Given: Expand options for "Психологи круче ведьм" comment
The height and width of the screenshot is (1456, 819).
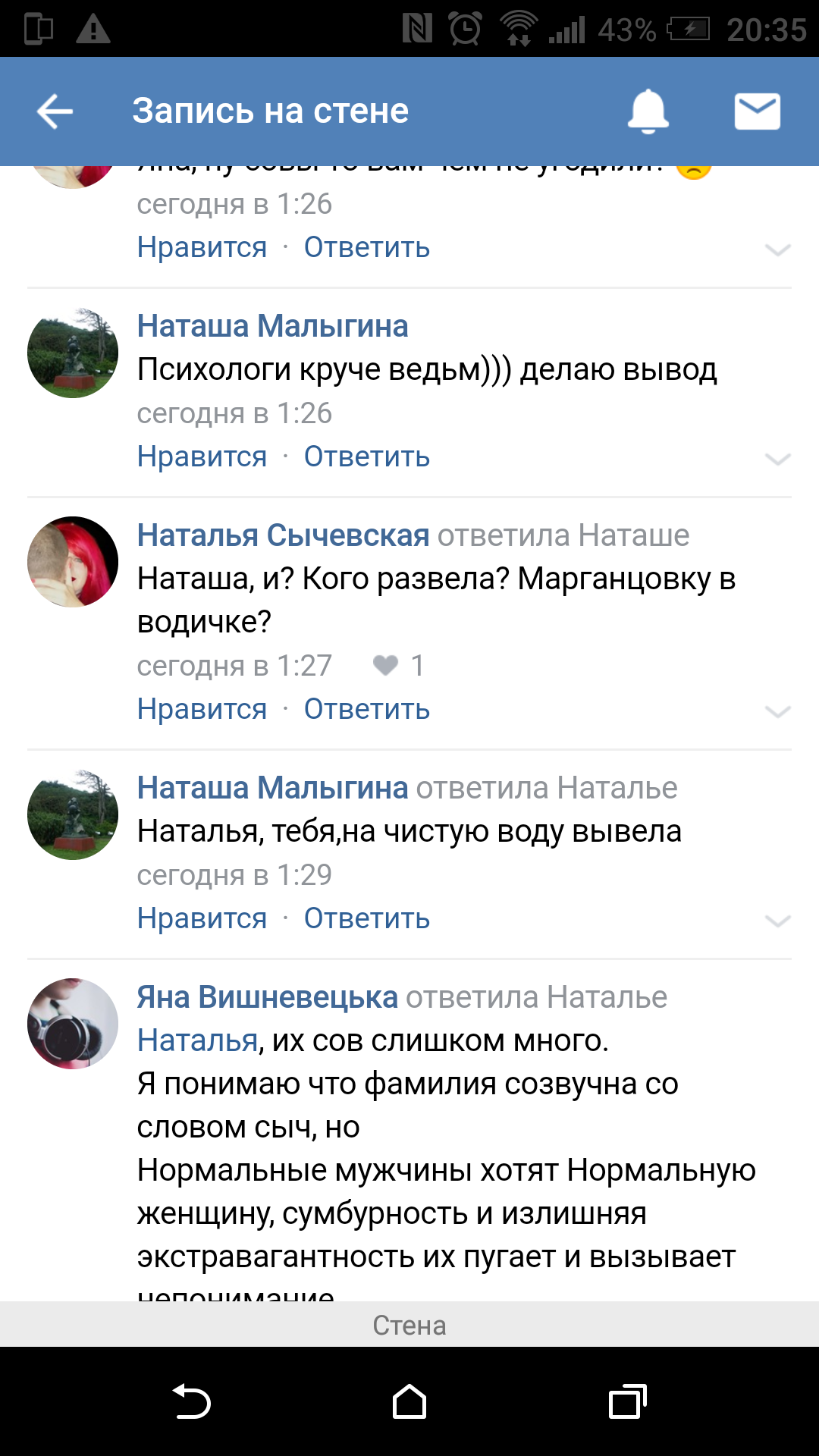Looking at the screenshot, I should tap(777, 459).
